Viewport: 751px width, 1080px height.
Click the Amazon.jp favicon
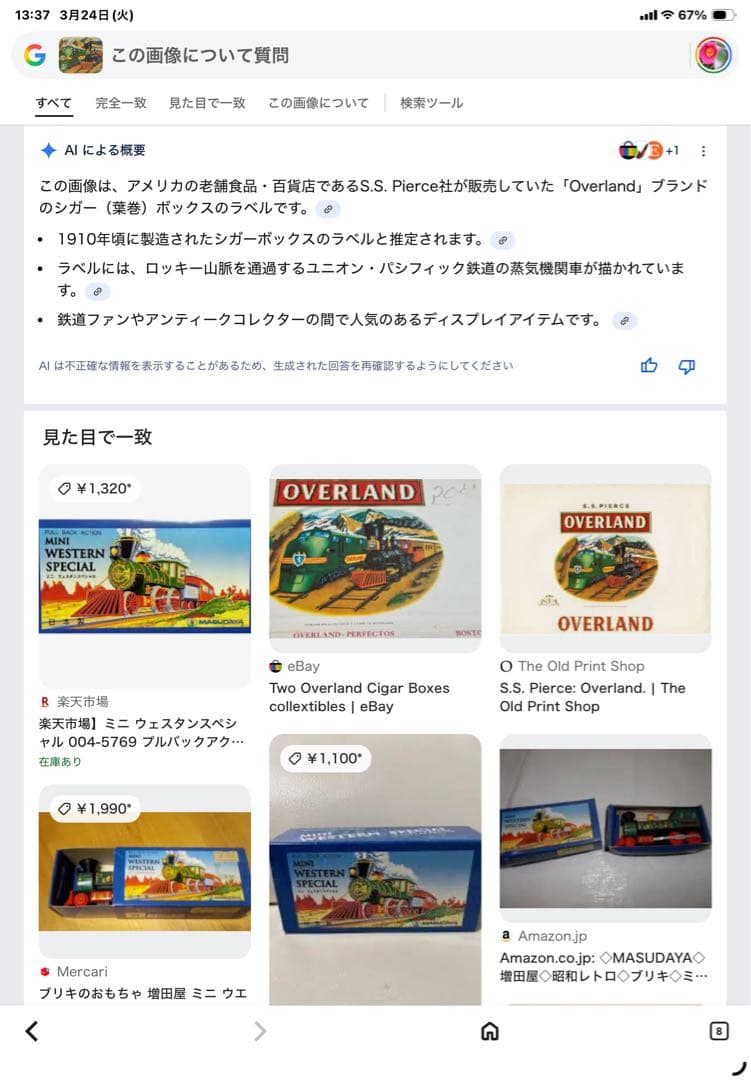(x=506, y=936)
